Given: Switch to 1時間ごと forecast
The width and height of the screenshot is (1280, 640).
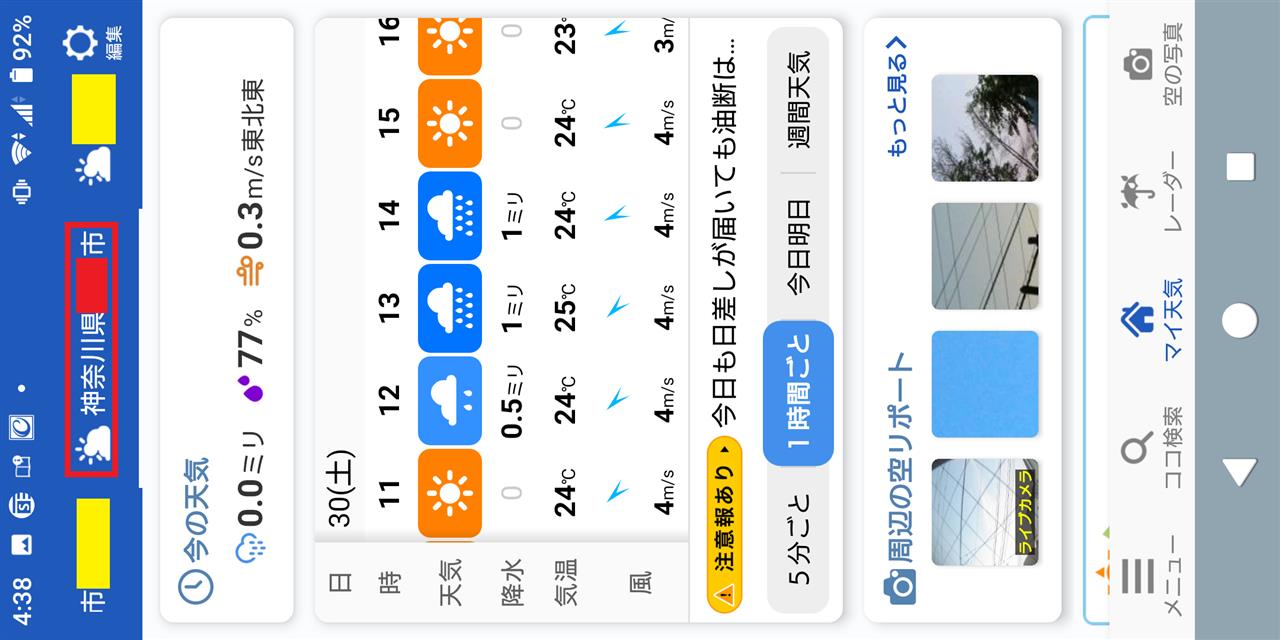Looking at the screenshot, I should coord(800,394).
